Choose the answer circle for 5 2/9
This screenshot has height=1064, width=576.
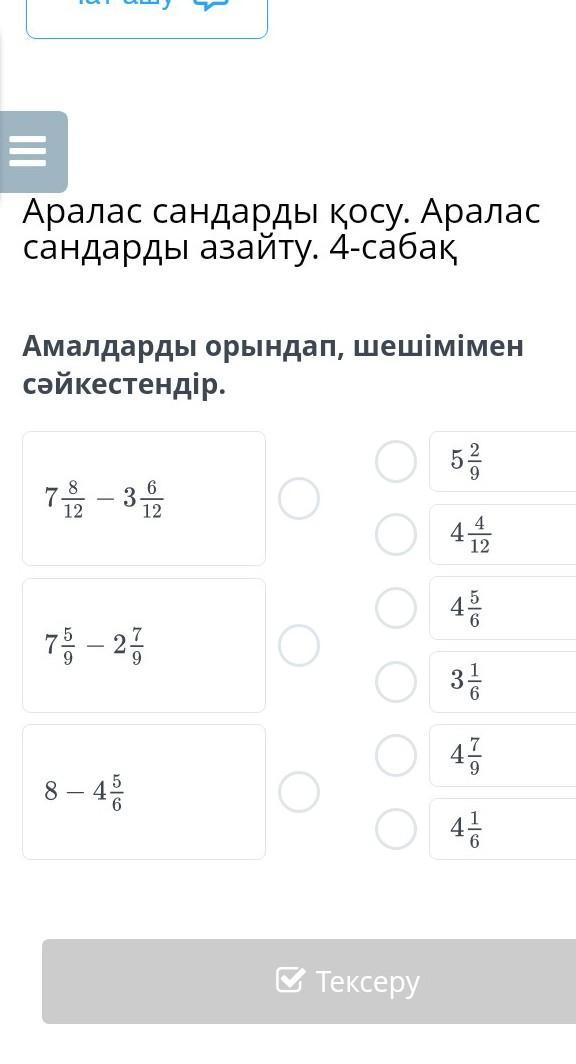(x=396, y=461)
